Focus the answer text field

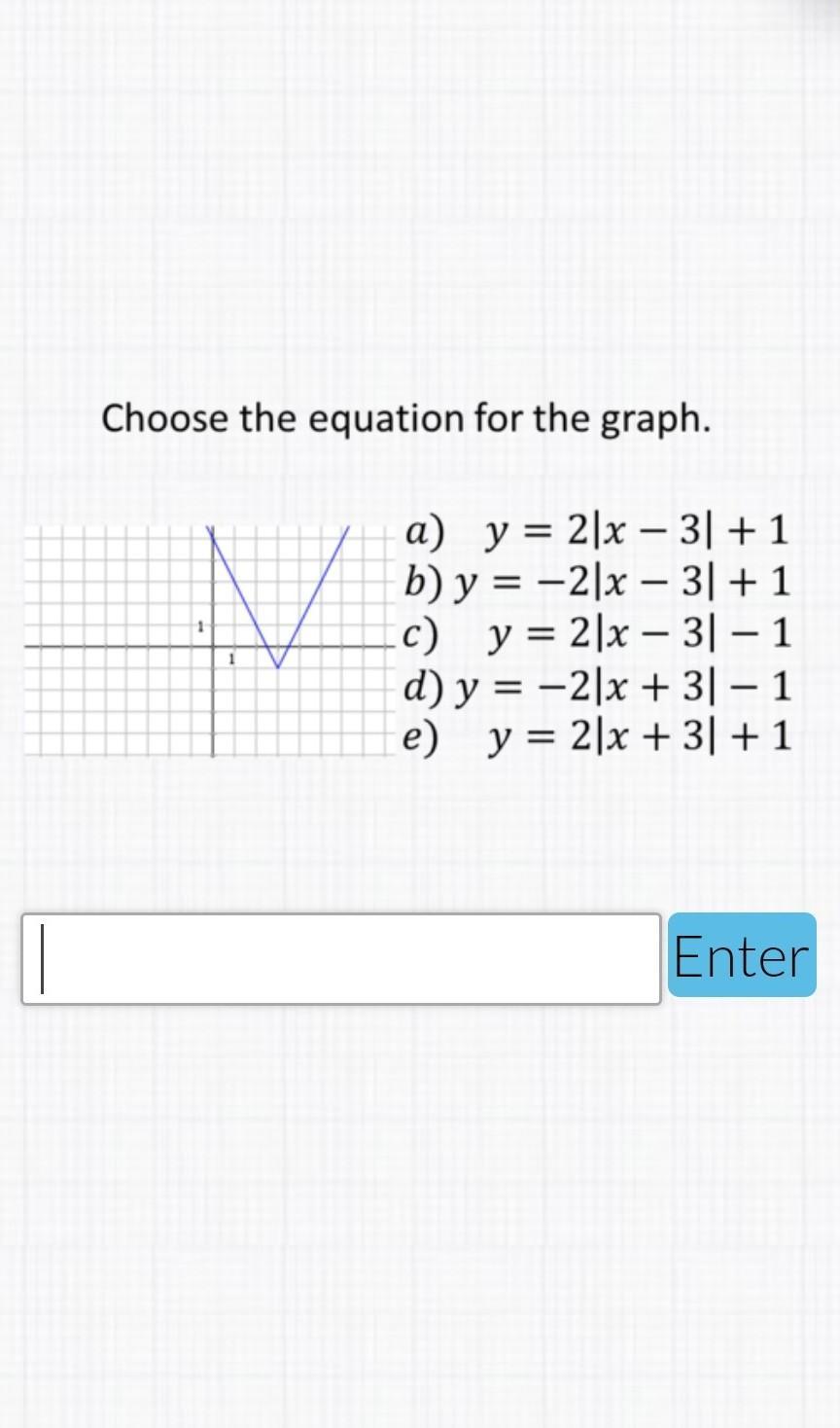[x=341, y=958]
